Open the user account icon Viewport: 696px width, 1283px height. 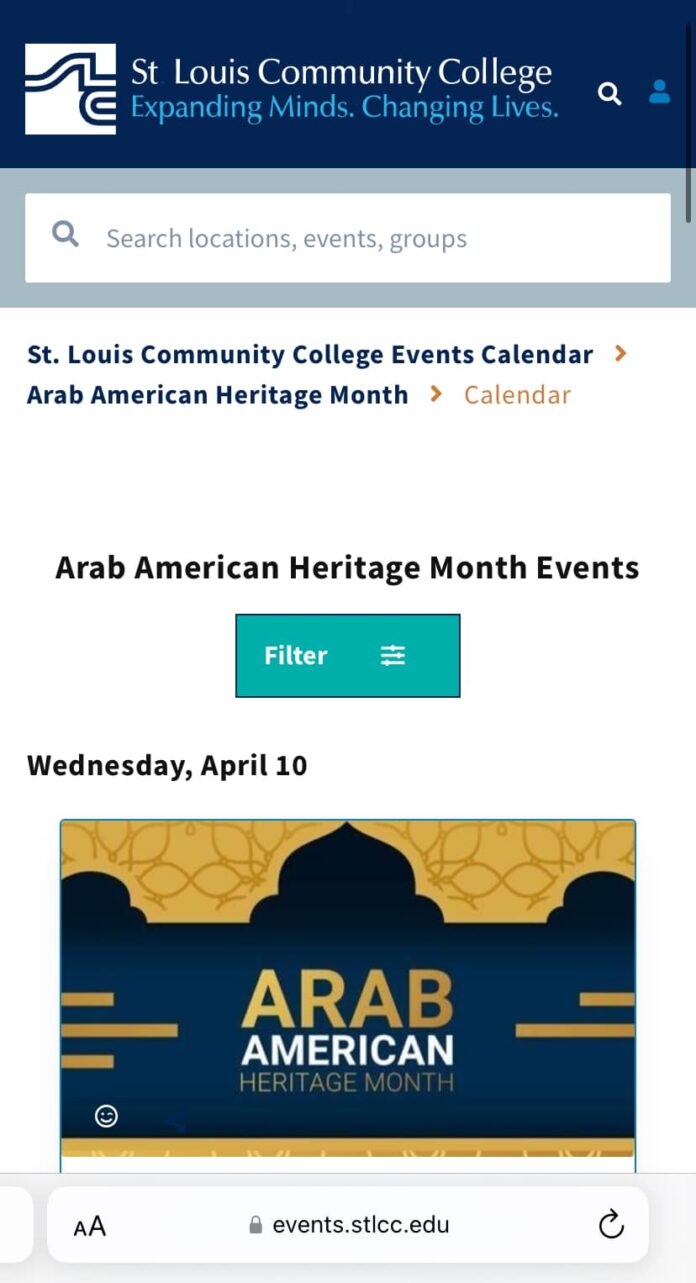(x=659, y=92)
